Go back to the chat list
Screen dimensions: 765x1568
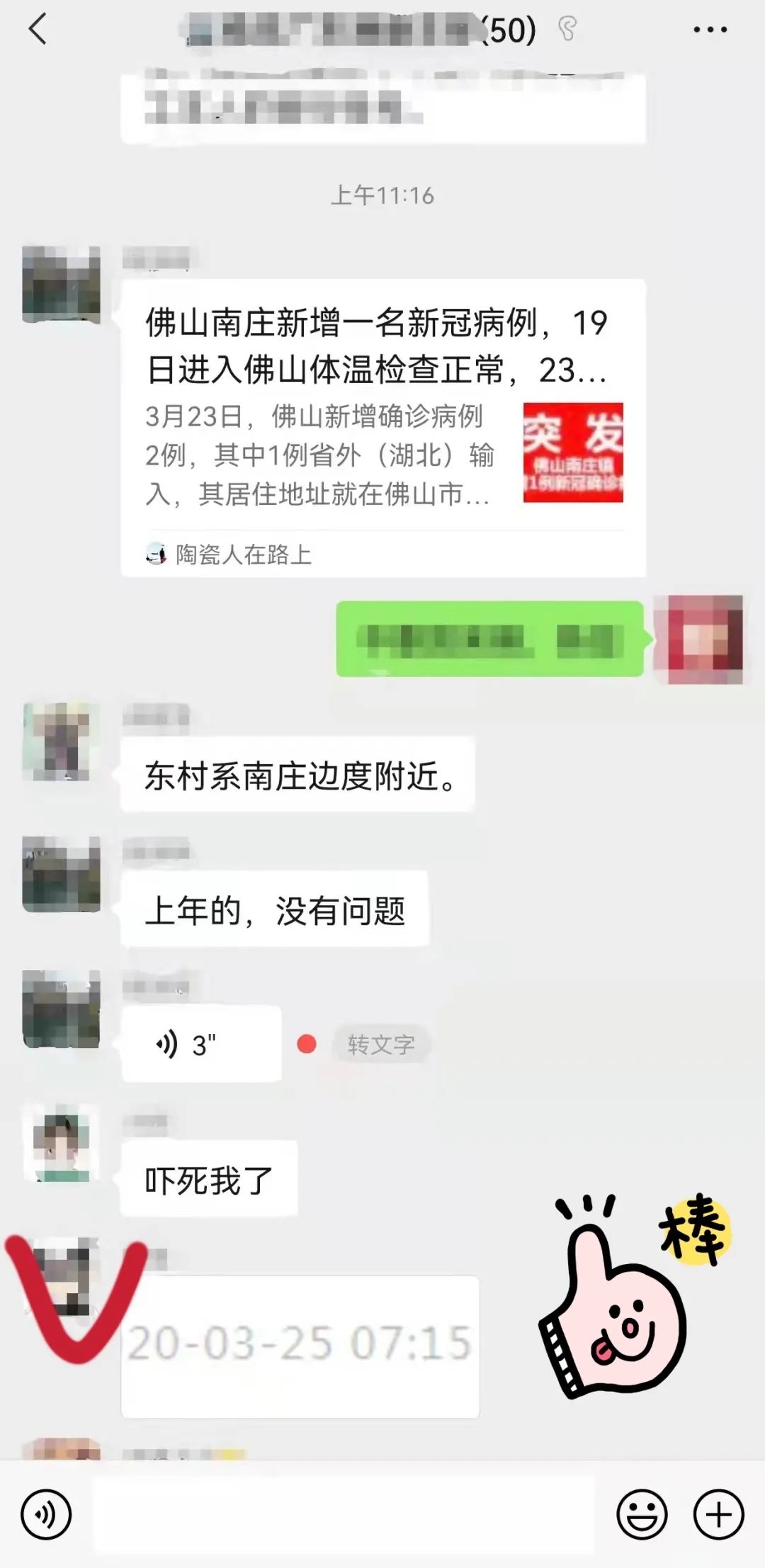[38, 30]
